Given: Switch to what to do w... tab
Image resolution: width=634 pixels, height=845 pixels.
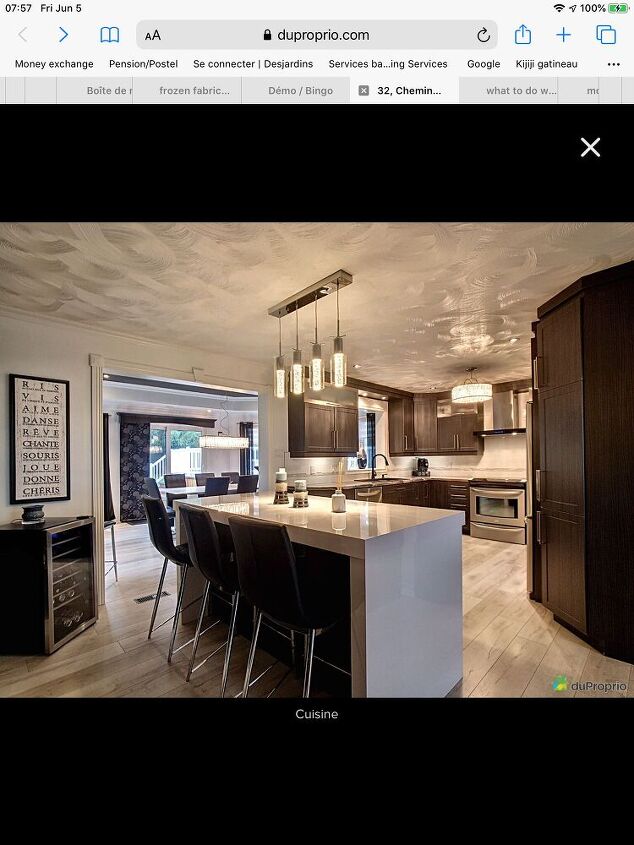Looking at the screenshot, I should pyautogui.click(x=521, y=90).
